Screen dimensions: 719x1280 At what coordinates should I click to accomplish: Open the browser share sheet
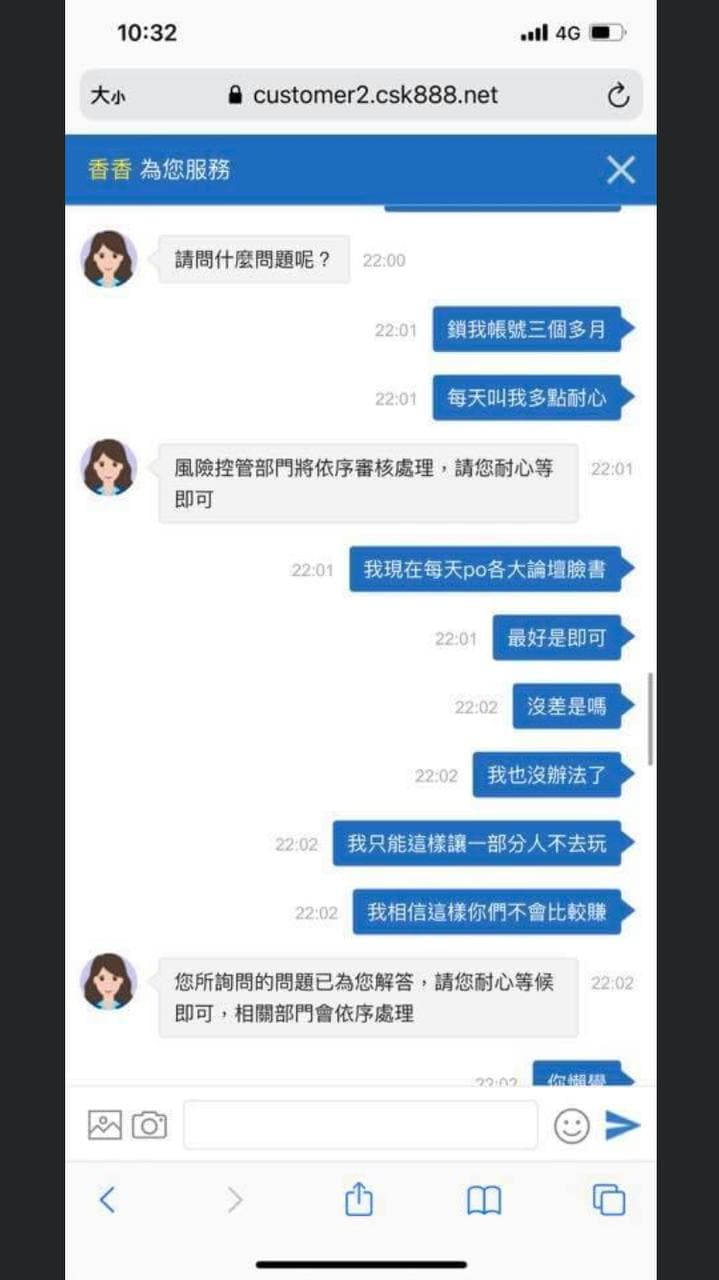359,1199
